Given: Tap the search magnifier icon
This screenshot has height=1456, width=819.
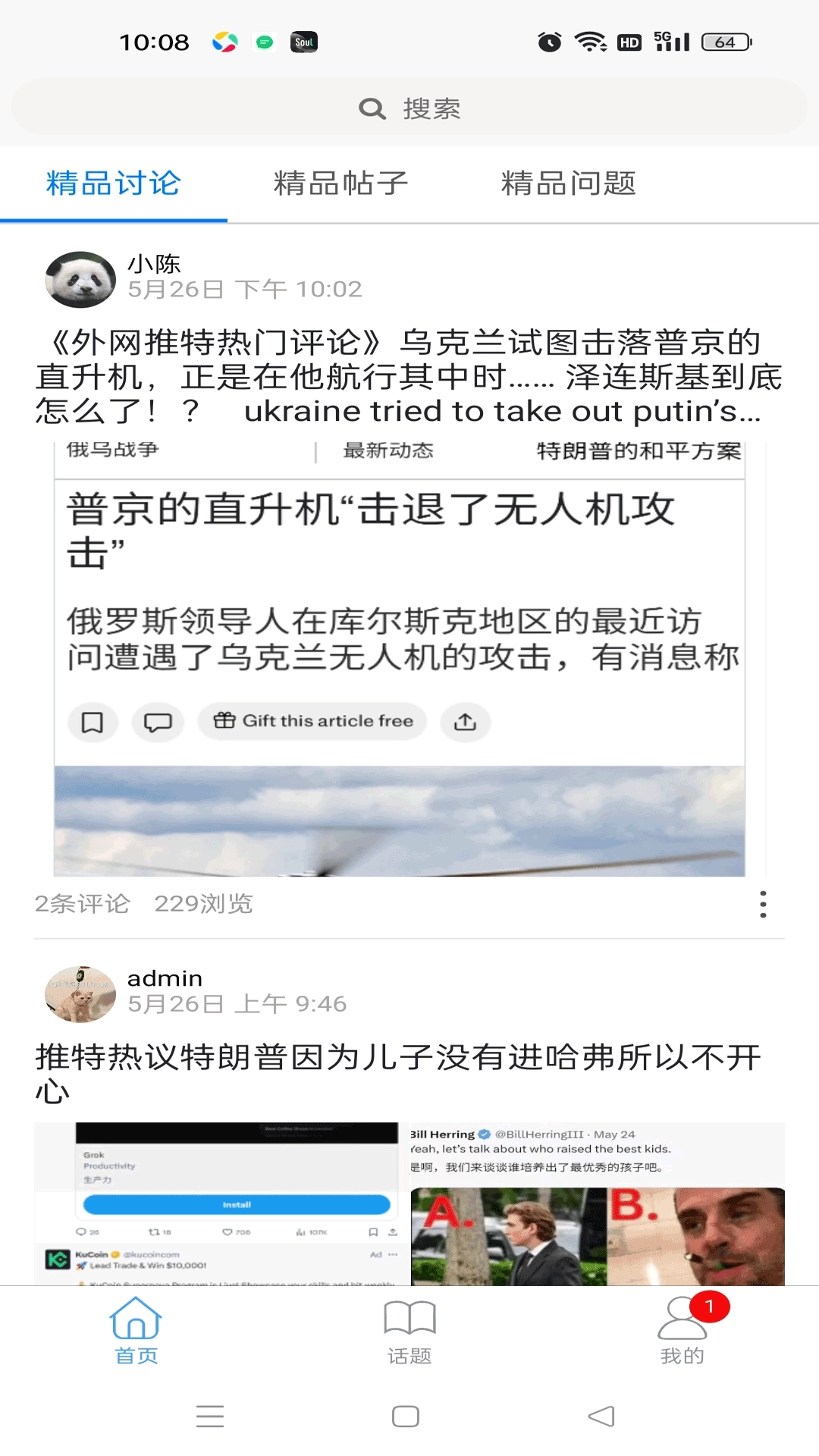Looking at the screenshot, I should pos(371,108).
